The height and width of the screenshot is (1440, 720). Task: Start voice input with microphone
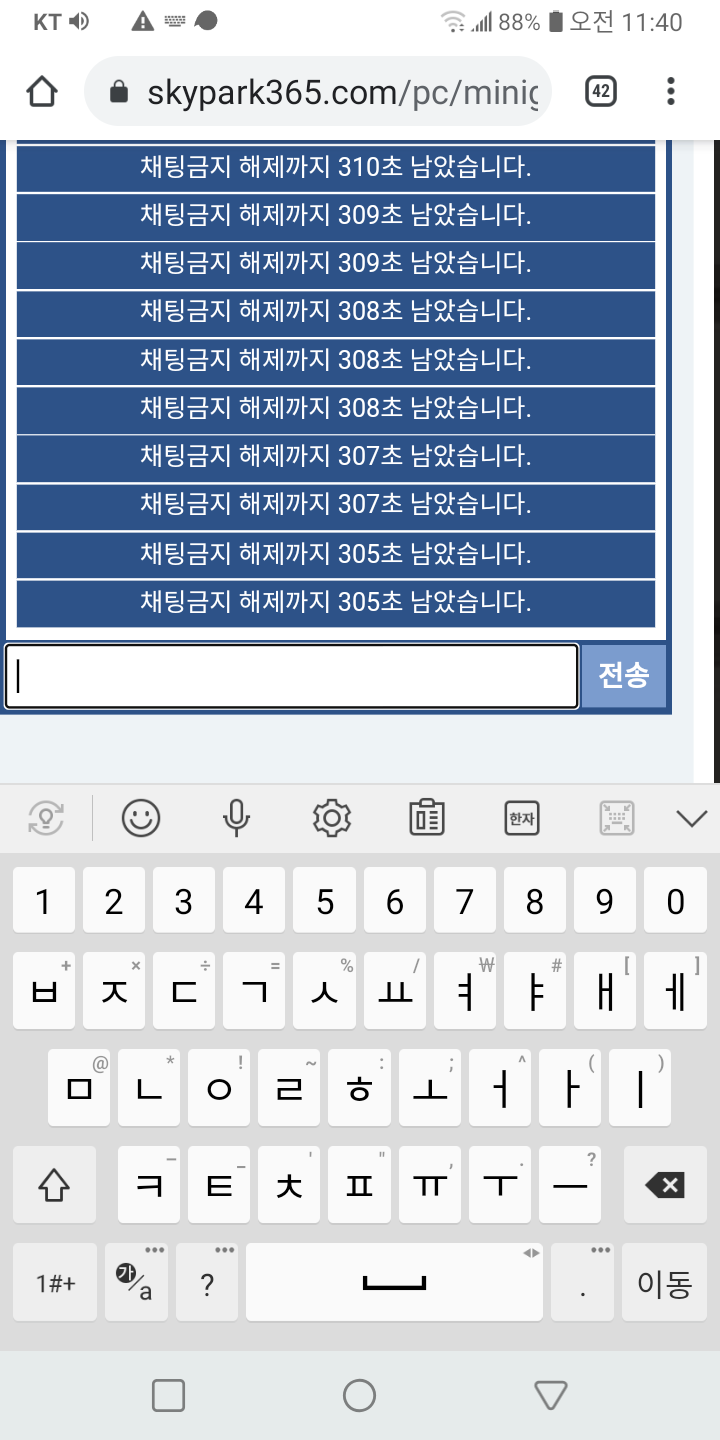coord(236,819)
